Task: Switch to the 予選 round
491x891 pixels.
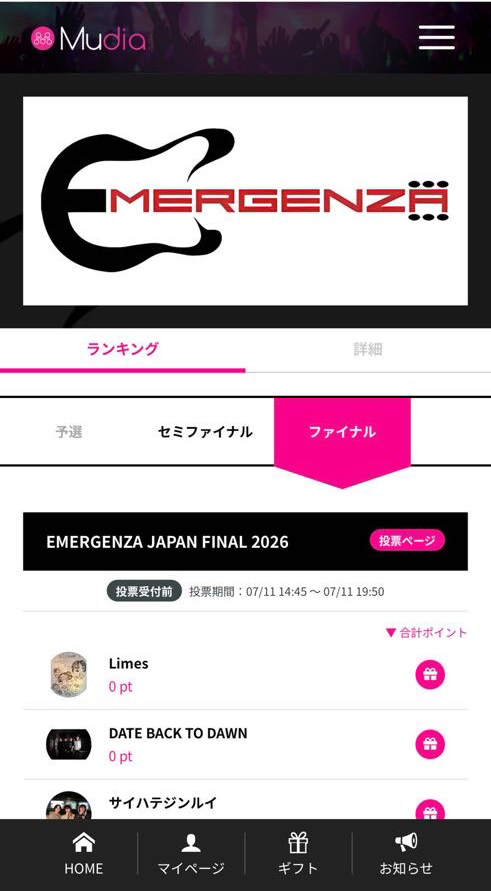Action: coord(69,432)
